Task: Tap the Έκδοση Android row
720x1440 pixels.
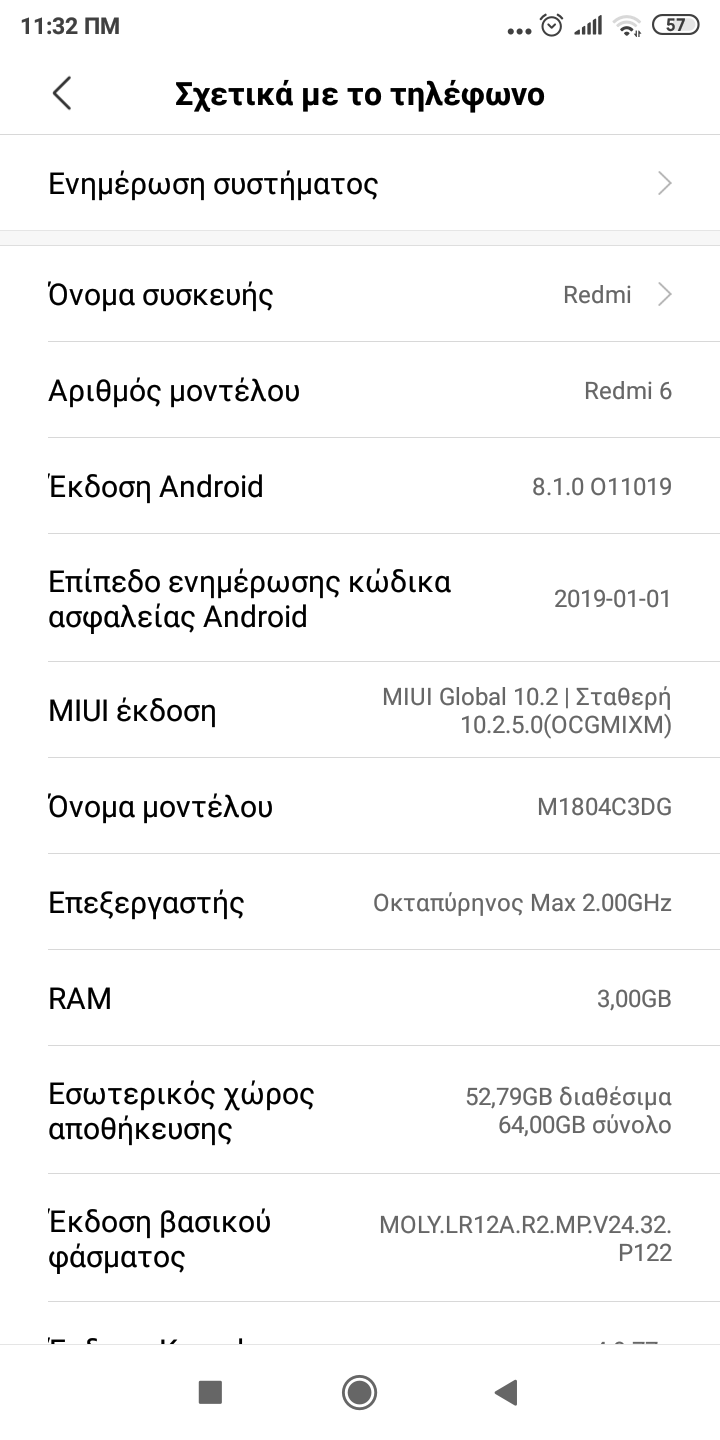Action: coord(360,487)
